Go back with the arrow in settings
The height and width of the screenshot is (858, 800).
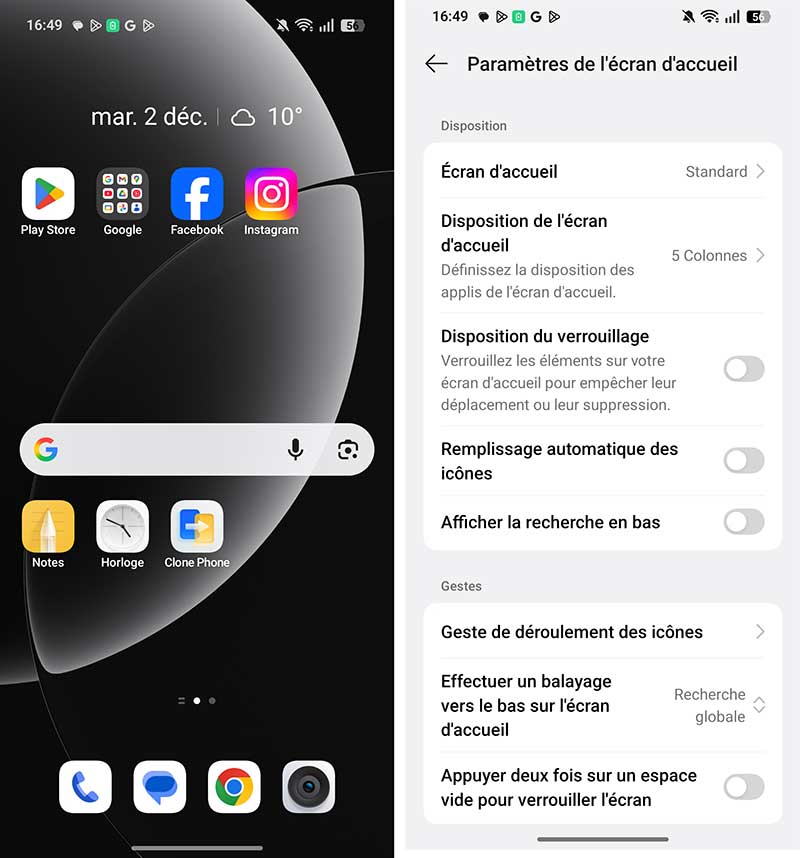tap(437, 63)
